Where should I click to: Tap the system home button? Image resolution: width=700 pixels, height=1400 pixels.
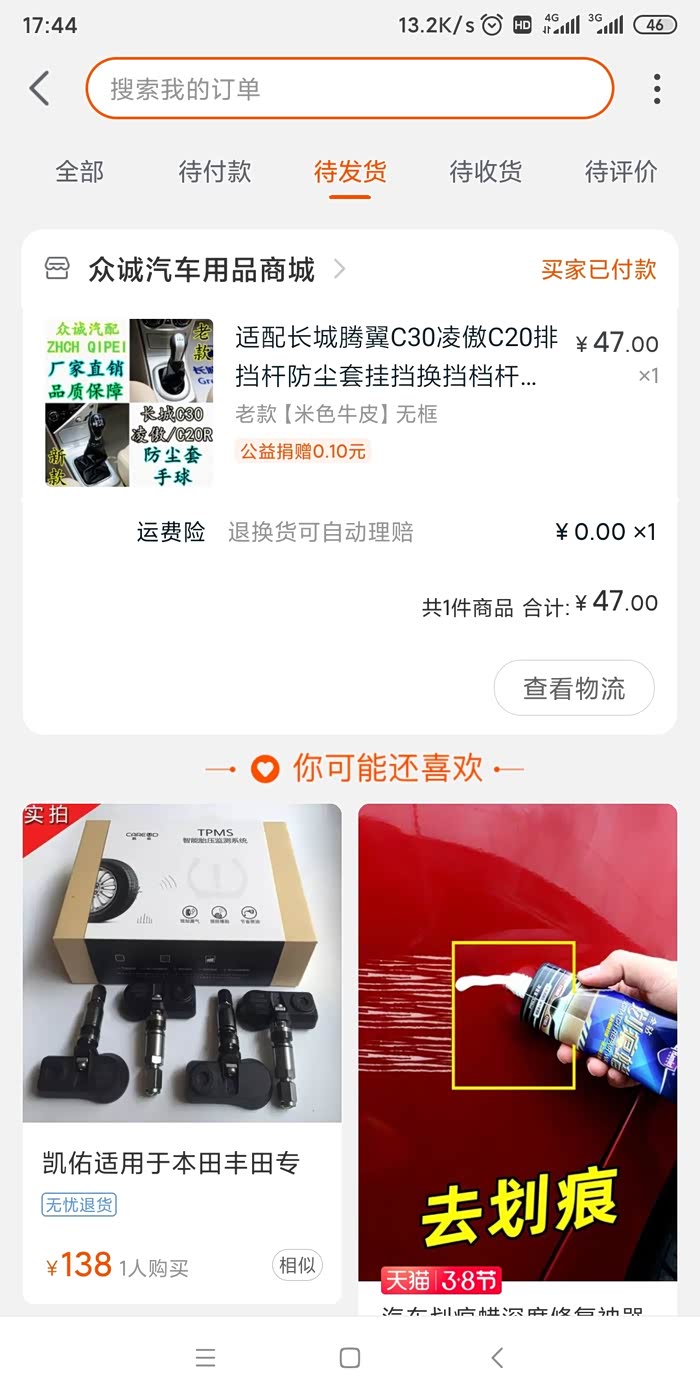pos(350,1357)
